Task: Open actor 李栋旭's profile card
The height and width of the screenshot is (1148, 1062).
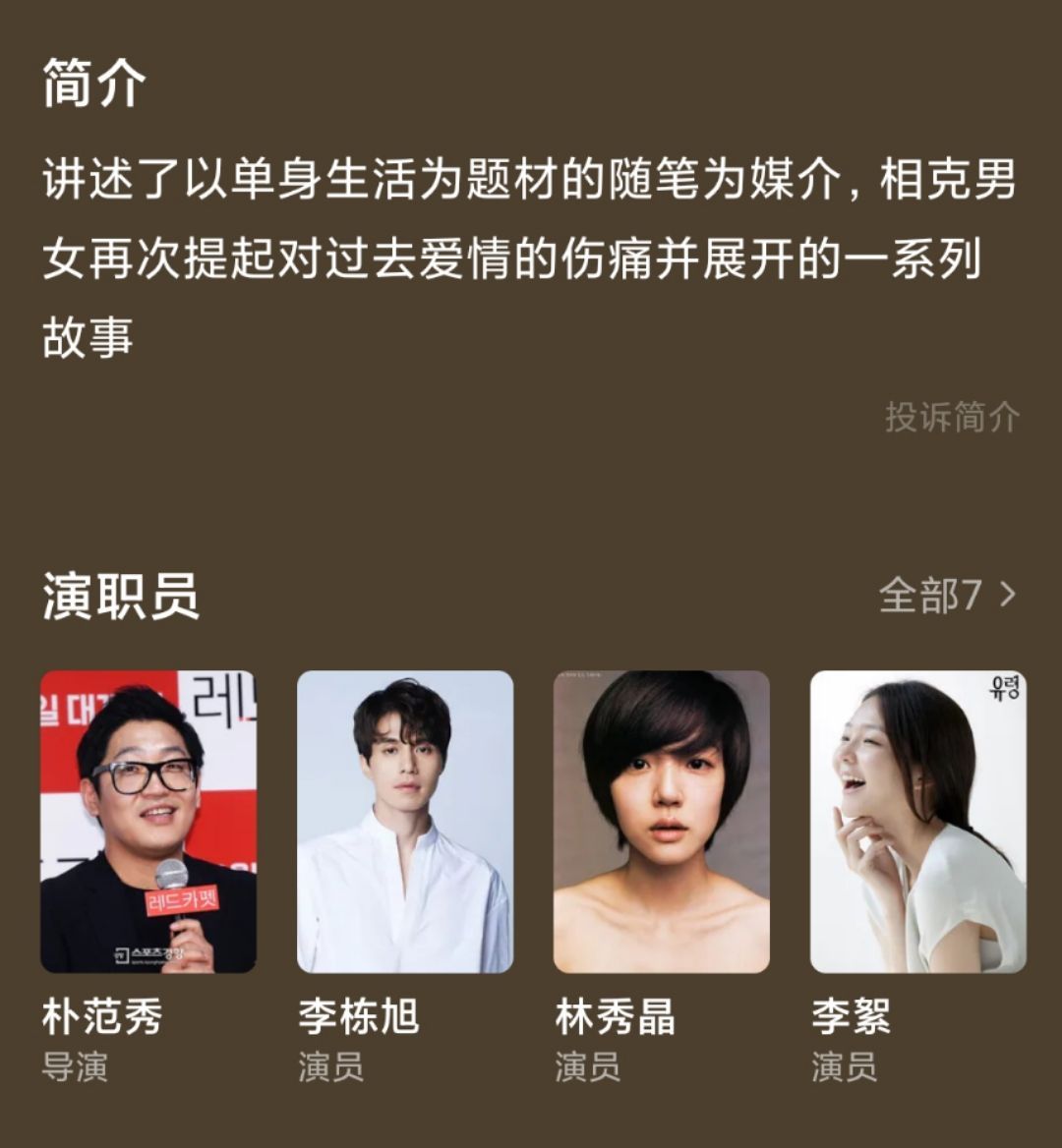Action: (x=405, y=822)
